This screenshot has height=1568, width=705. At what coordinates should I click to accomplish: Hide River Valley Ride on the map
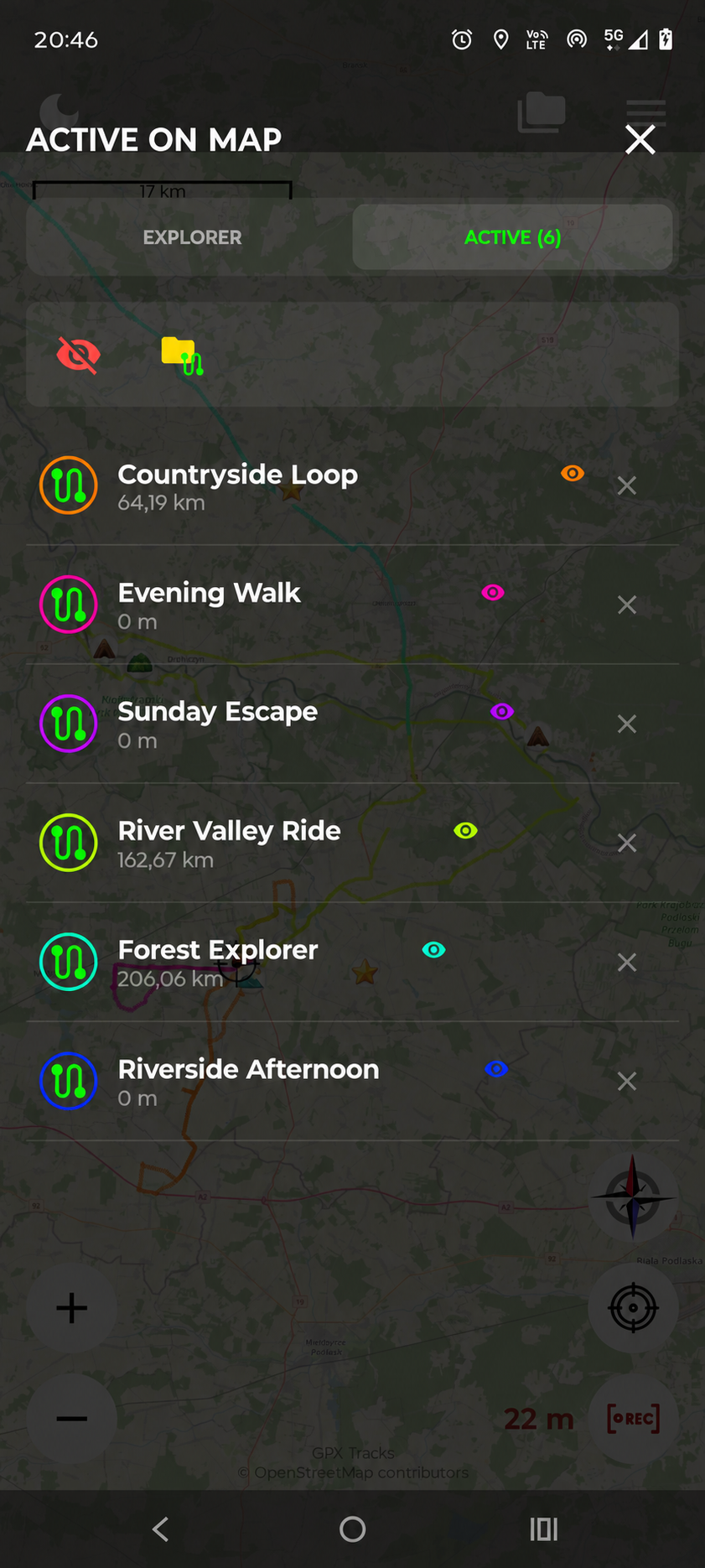(465, 831)
